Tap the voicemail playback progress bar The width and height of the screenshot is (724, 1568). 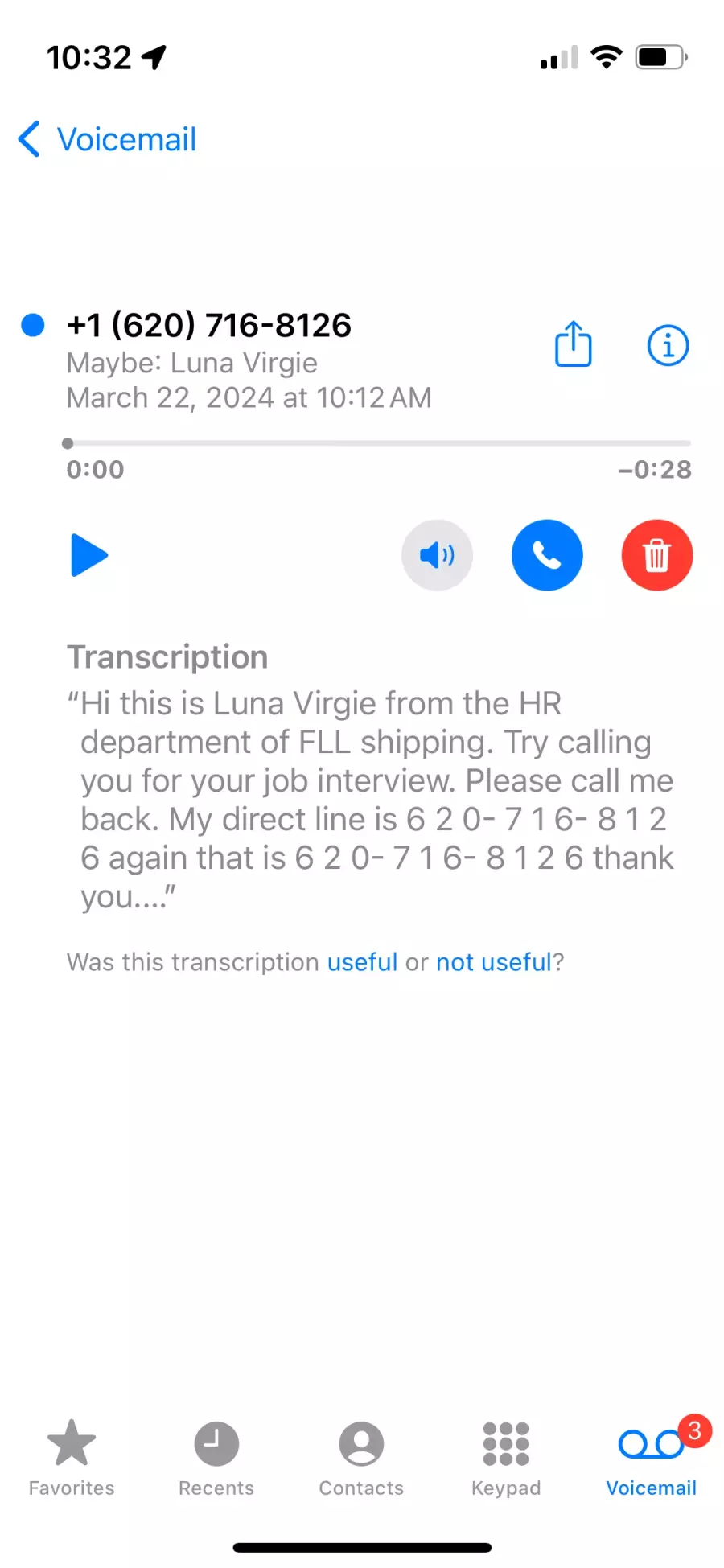(x=378, y=443)
